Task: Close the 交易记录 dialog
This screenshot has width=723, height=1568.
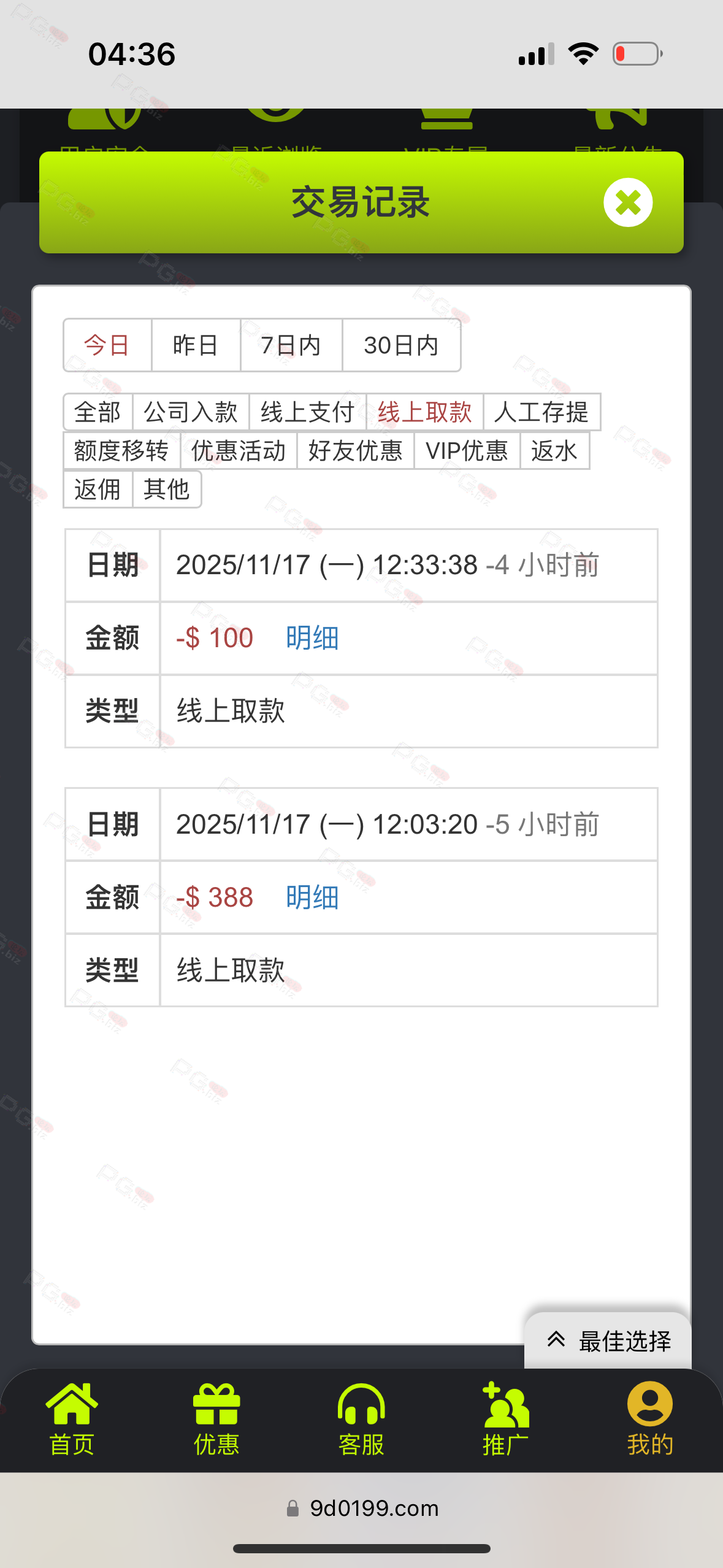Action: click(x=627, y=202)
